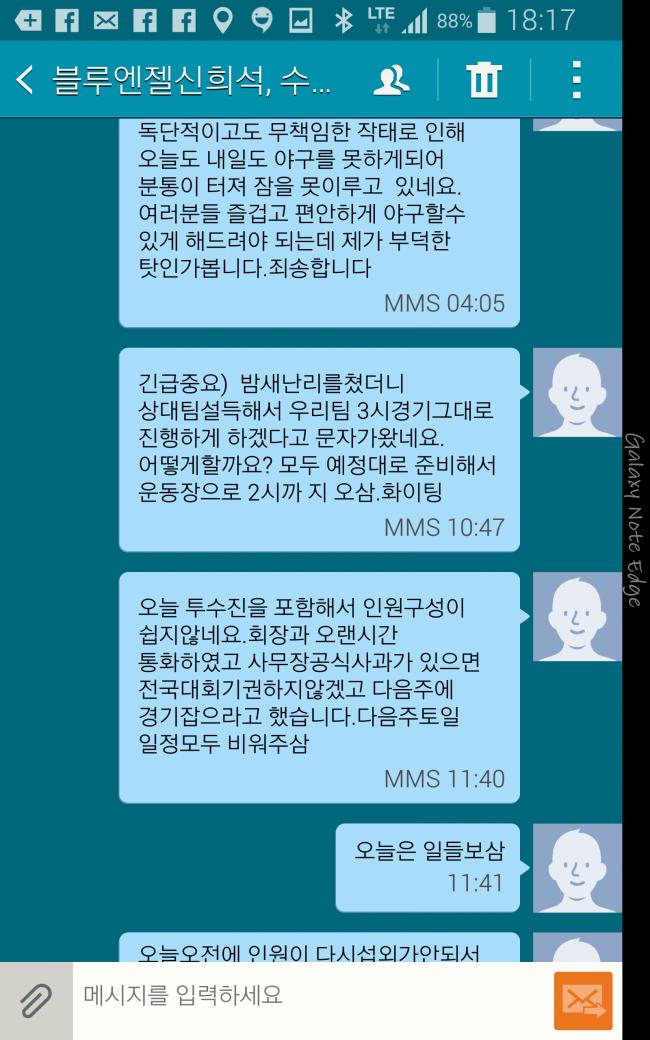Viewport: 650px width, 1040px height.
Task: Focus the message input field
Action: pyautogui.click(x=310, y=996)
